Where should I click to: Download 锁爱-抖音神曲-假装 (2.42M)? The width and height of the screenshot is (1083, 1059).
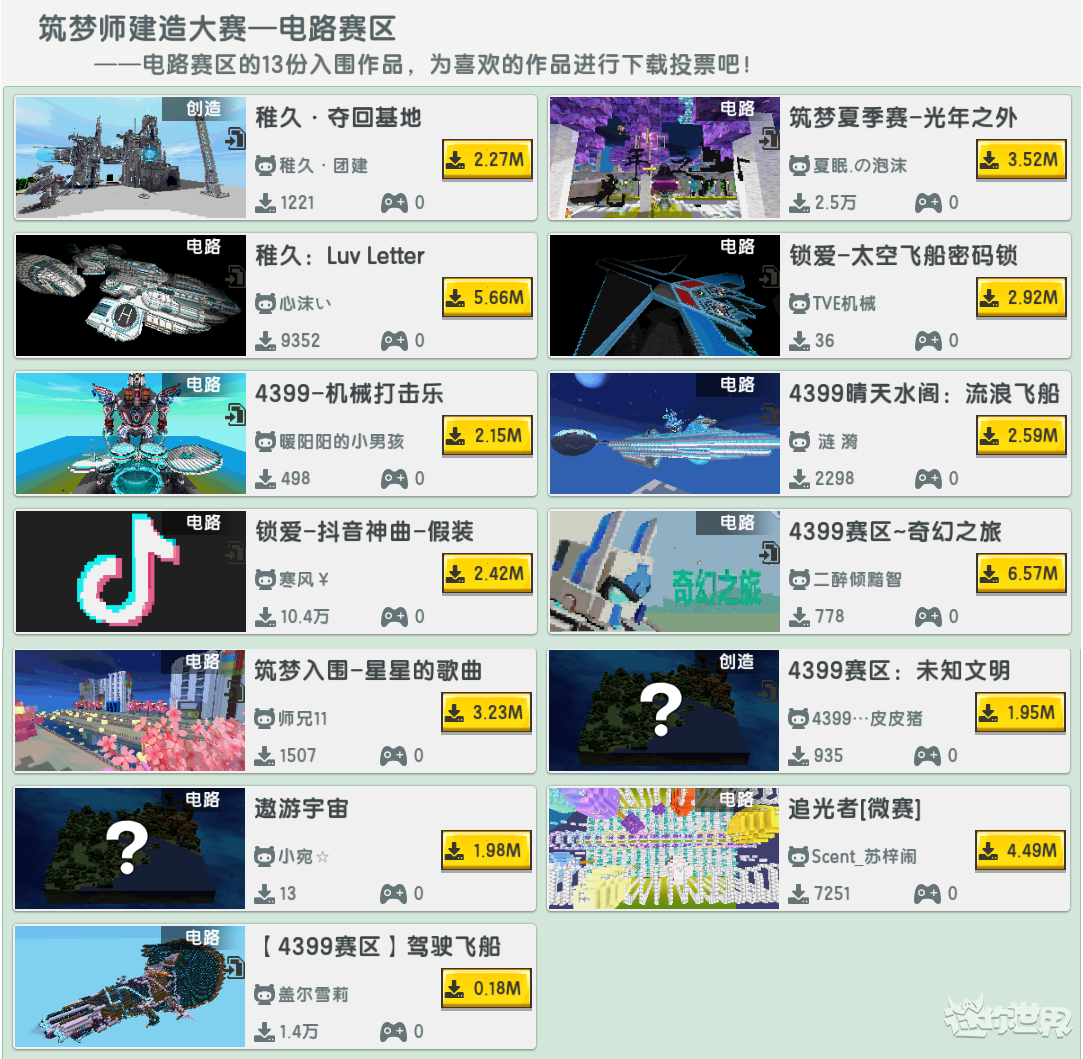pos(486,574)
